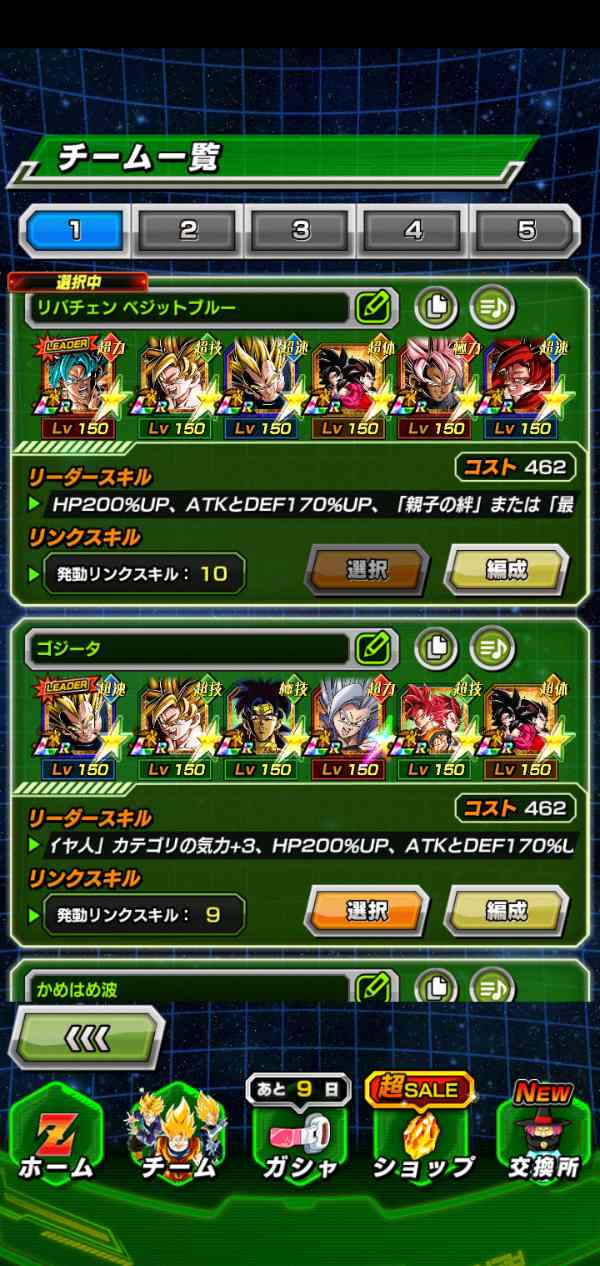This screenshot has height=1266, width=600.
Task: Open the ガシャ summon tab
Action: (x=299, y=1140)
